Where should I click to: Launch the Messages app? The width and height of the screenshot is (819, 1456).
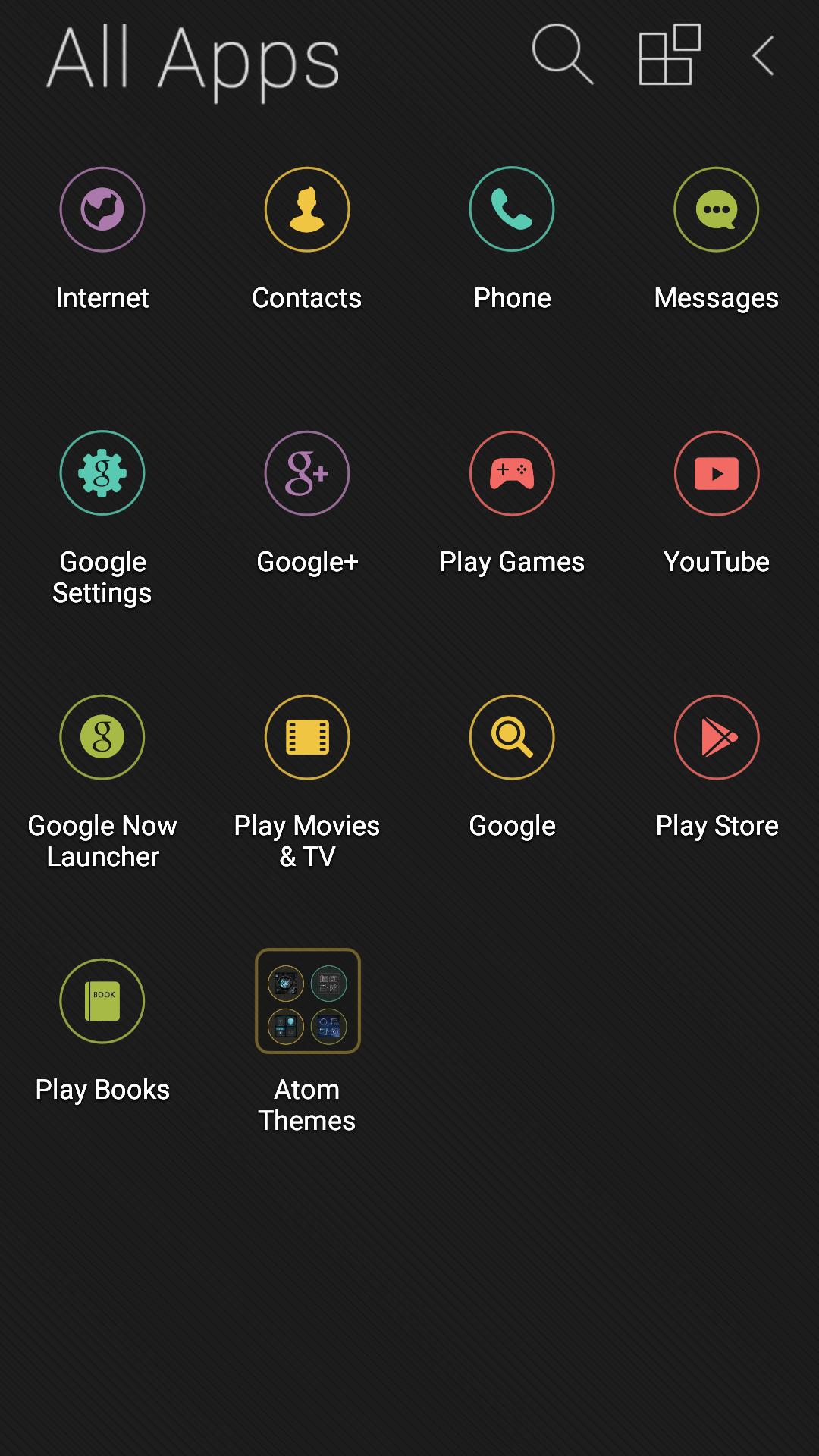pyautogui.click(x=717, y=209)
